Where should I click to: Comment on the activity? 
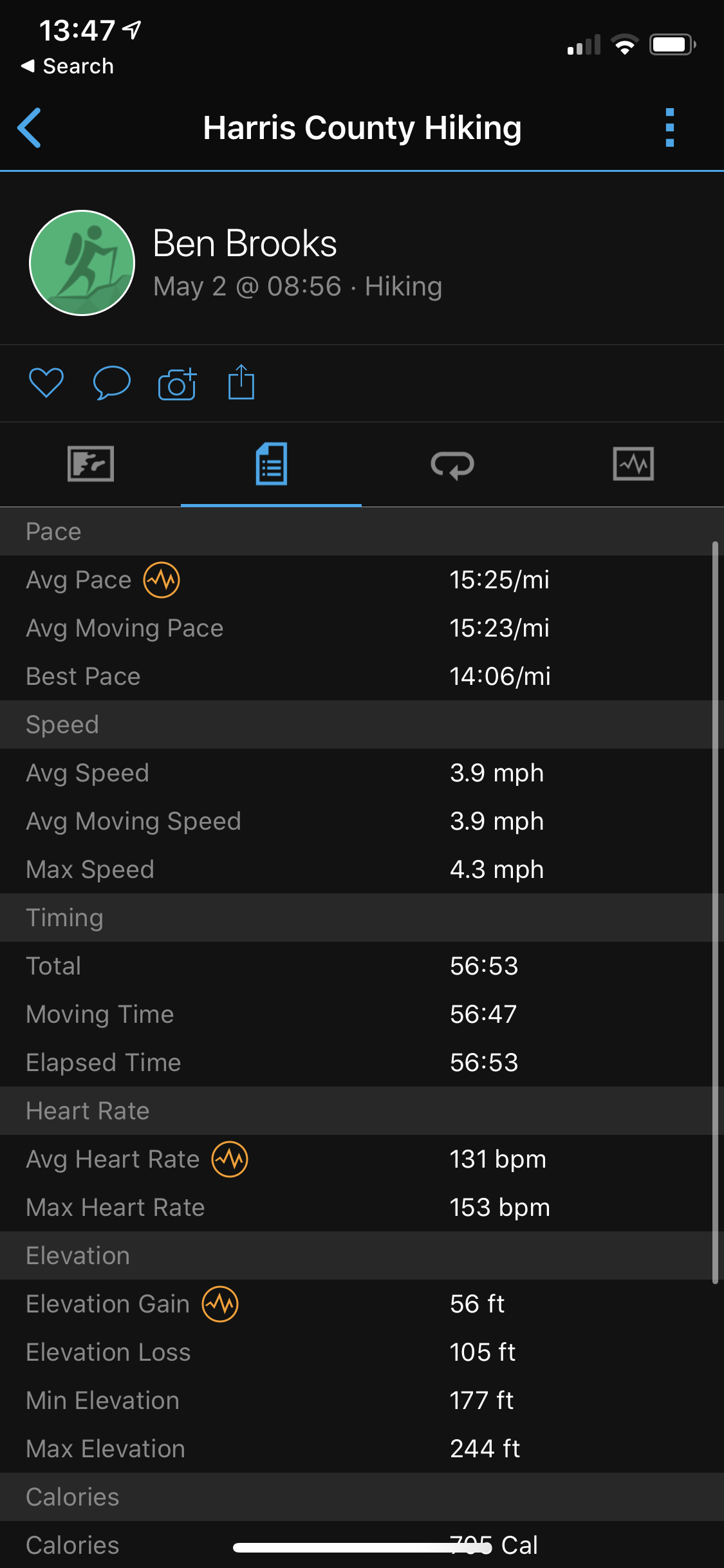[x=112, y=383]
